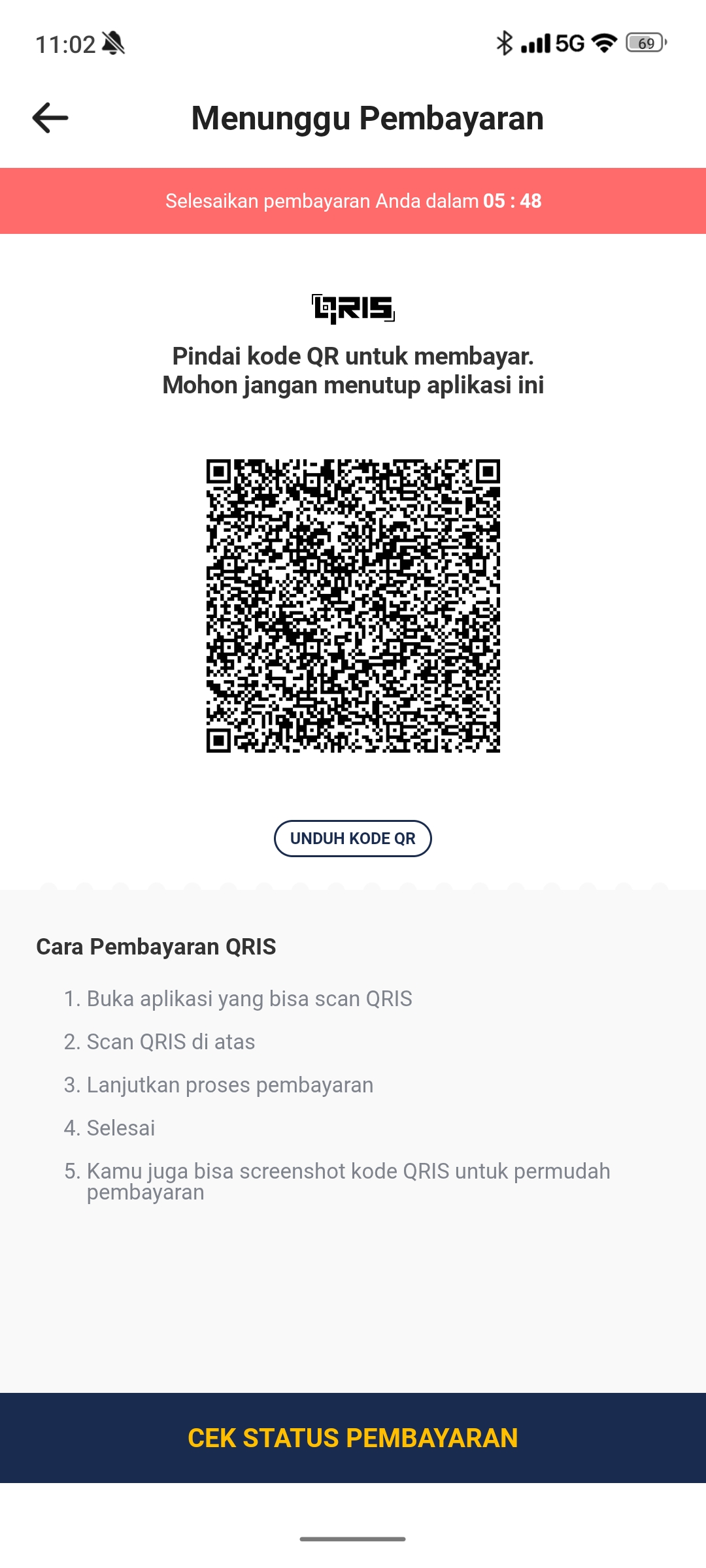Go back from Menunggu Pembayaran screen
Screen dimensions: 706x1568
point(50,118)
